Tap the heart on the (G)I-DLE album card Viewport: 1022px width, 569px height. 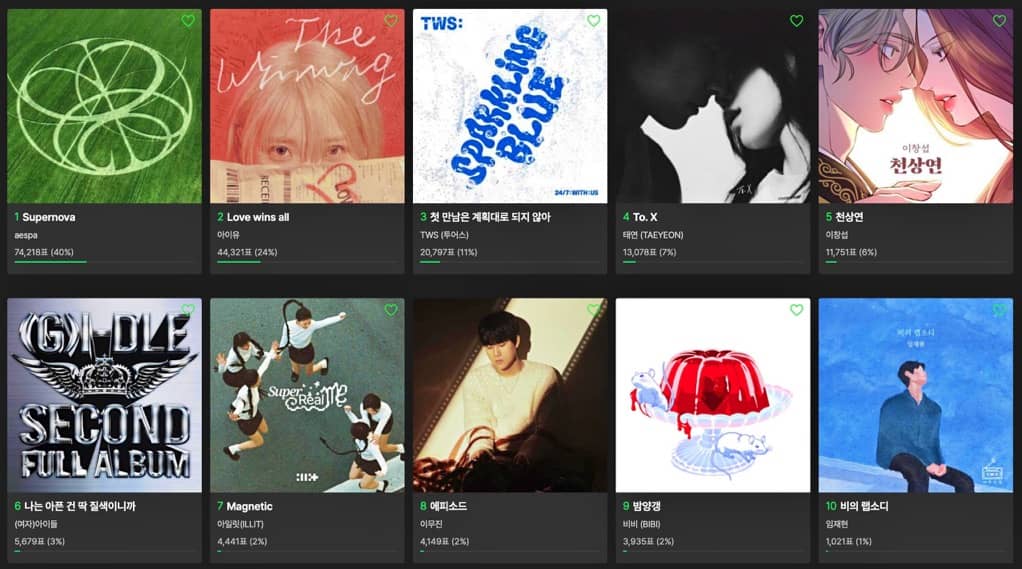[x=188, y=310]
